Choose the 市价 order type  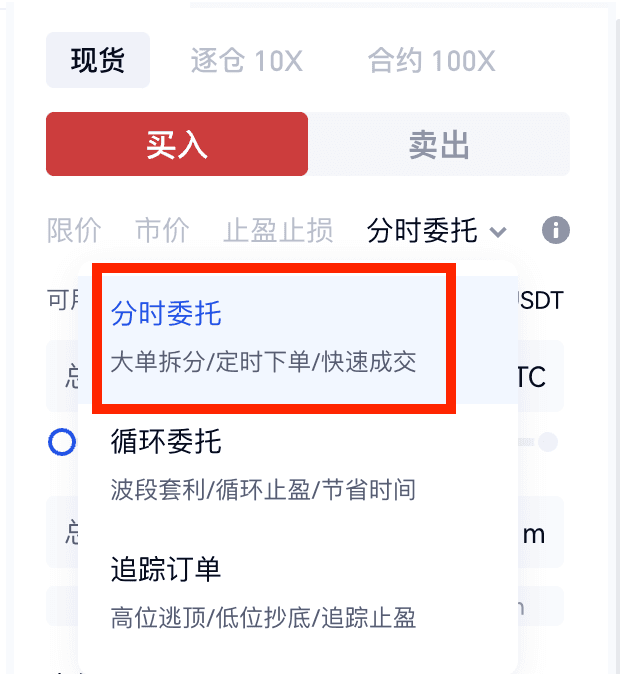pos(162,231)
